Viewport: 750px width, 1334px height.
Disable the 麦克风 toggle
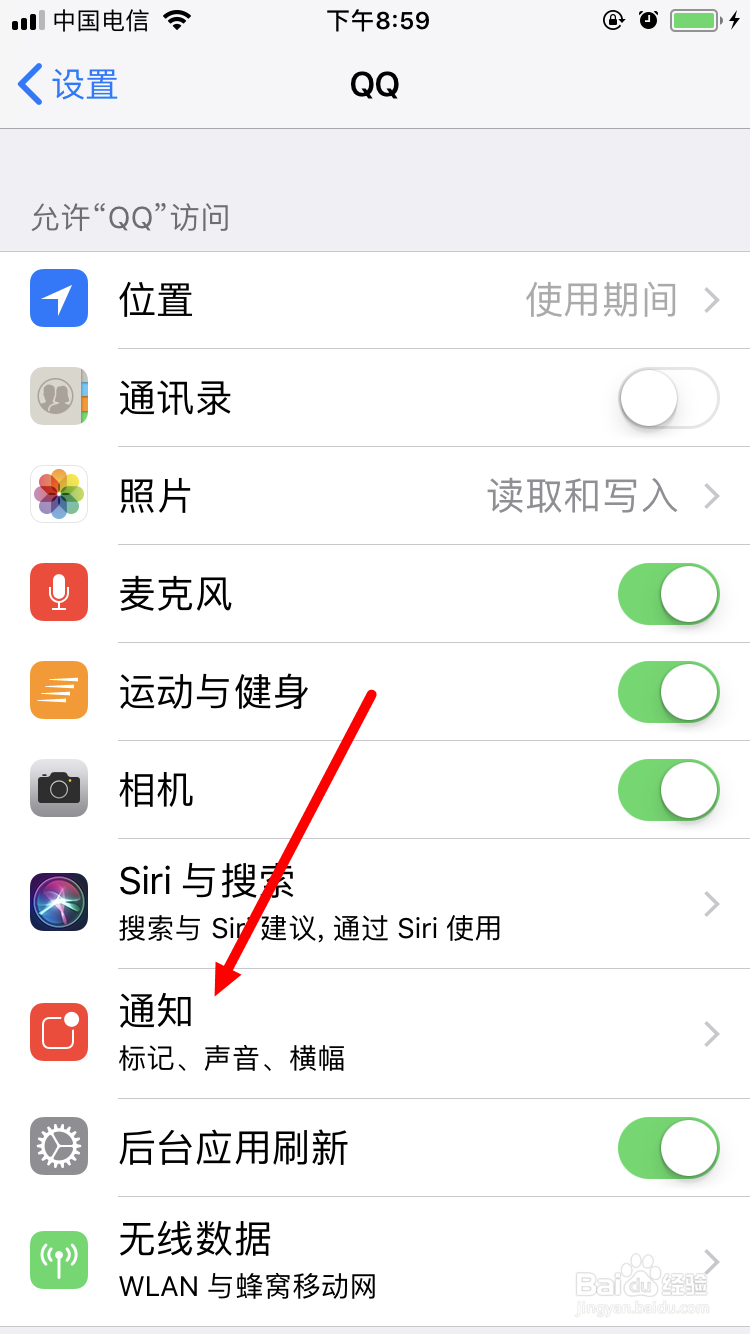pyautogui.click(x=668, y=593)
